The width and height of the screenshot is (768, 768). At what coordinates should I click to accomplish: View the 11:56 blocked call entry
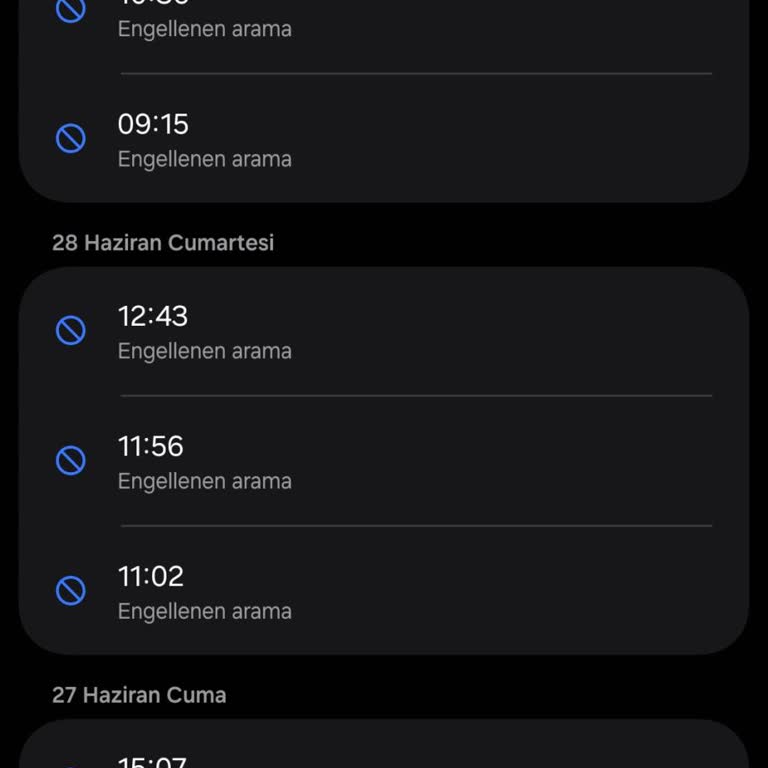tap(384, 461)
